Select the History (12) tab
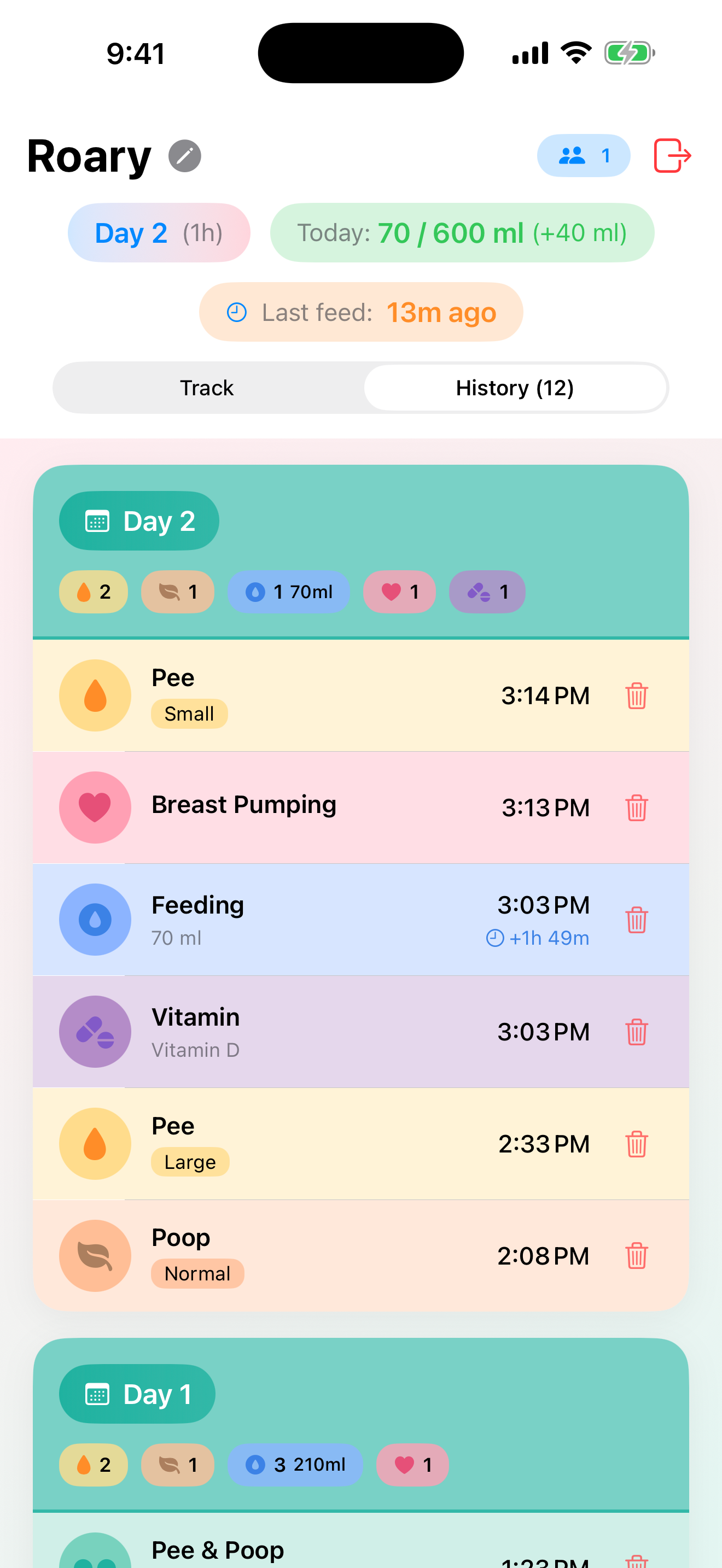This screenshot has height=1568, width=722. tap(514, 388)
